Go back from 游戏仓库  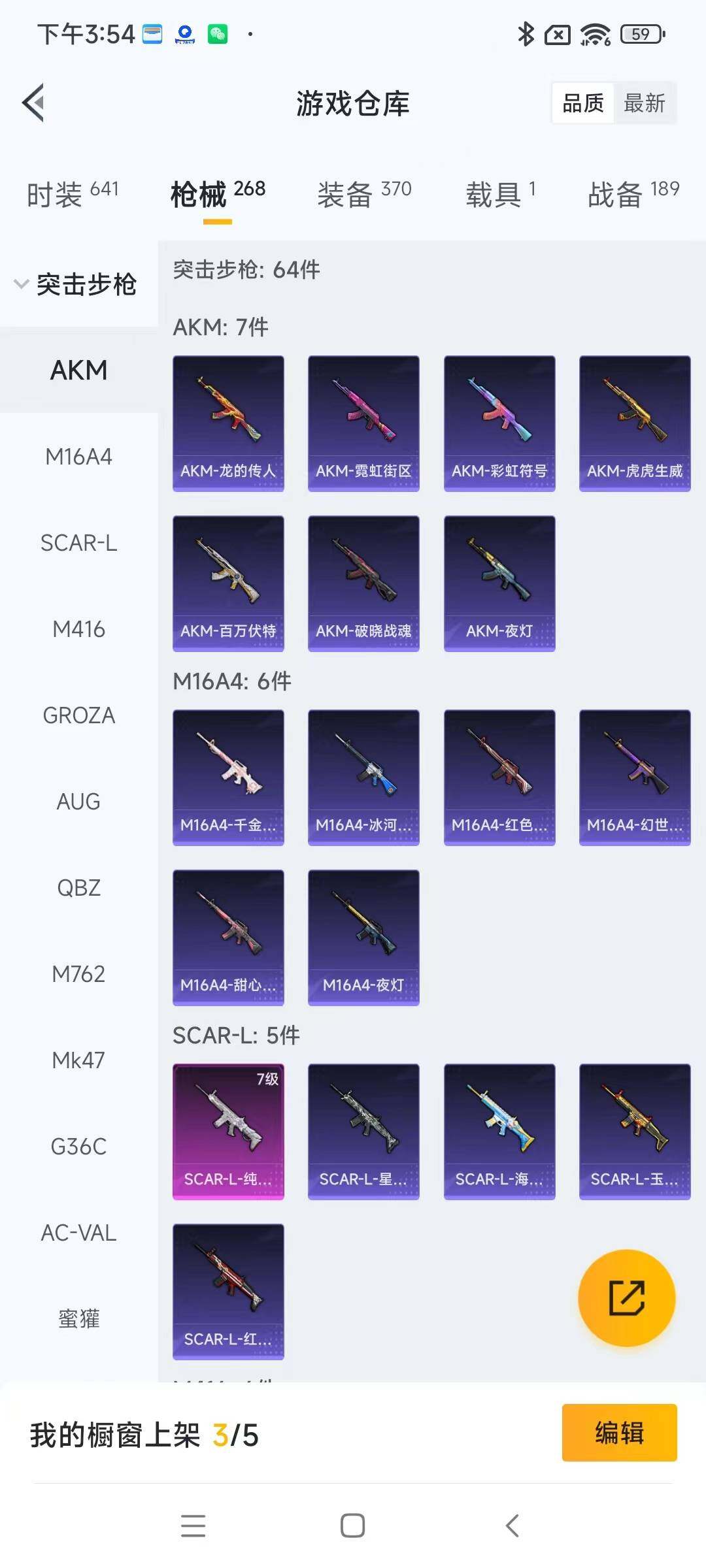[34, 103]
